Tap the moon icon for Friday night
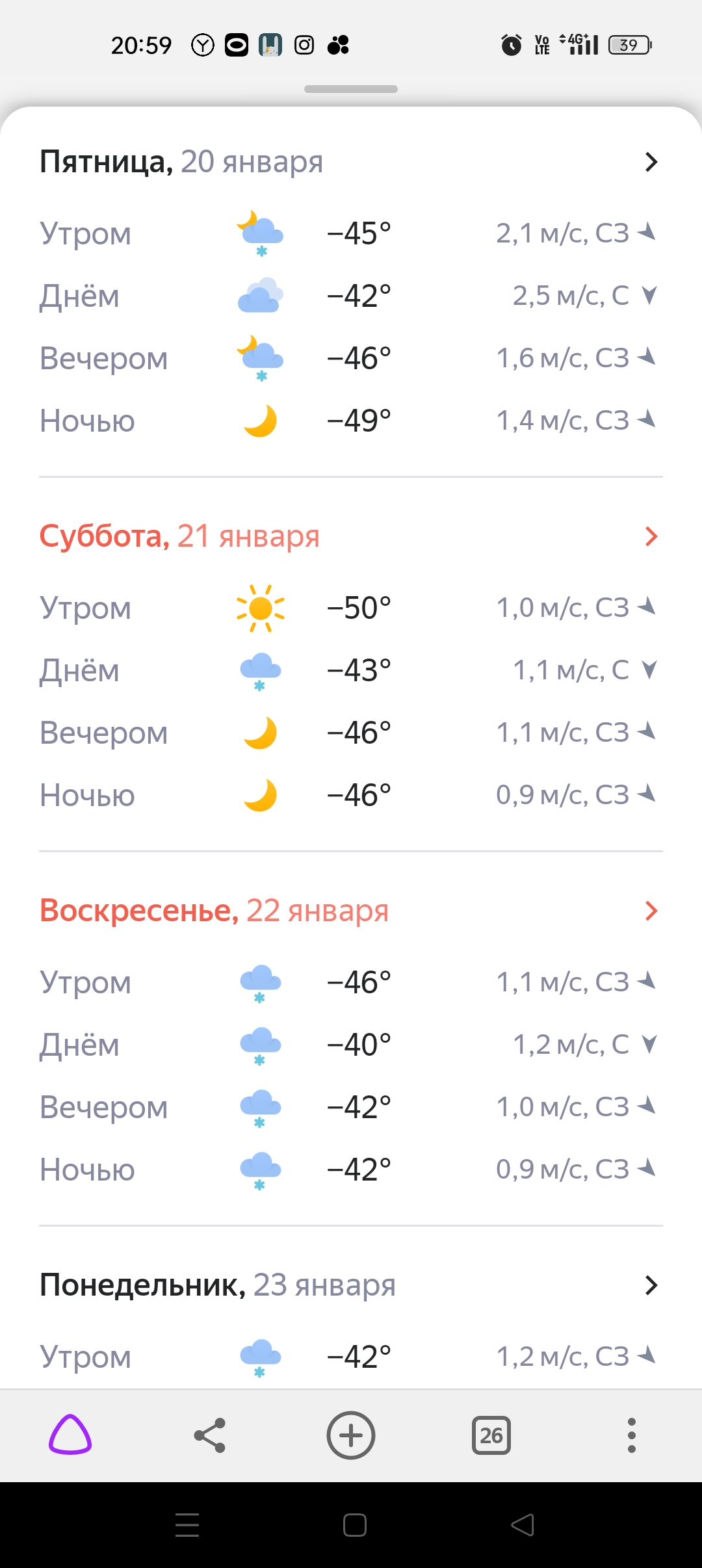Image resolution: width=702 pixels, height=1568 pixels. click(261, 421)
